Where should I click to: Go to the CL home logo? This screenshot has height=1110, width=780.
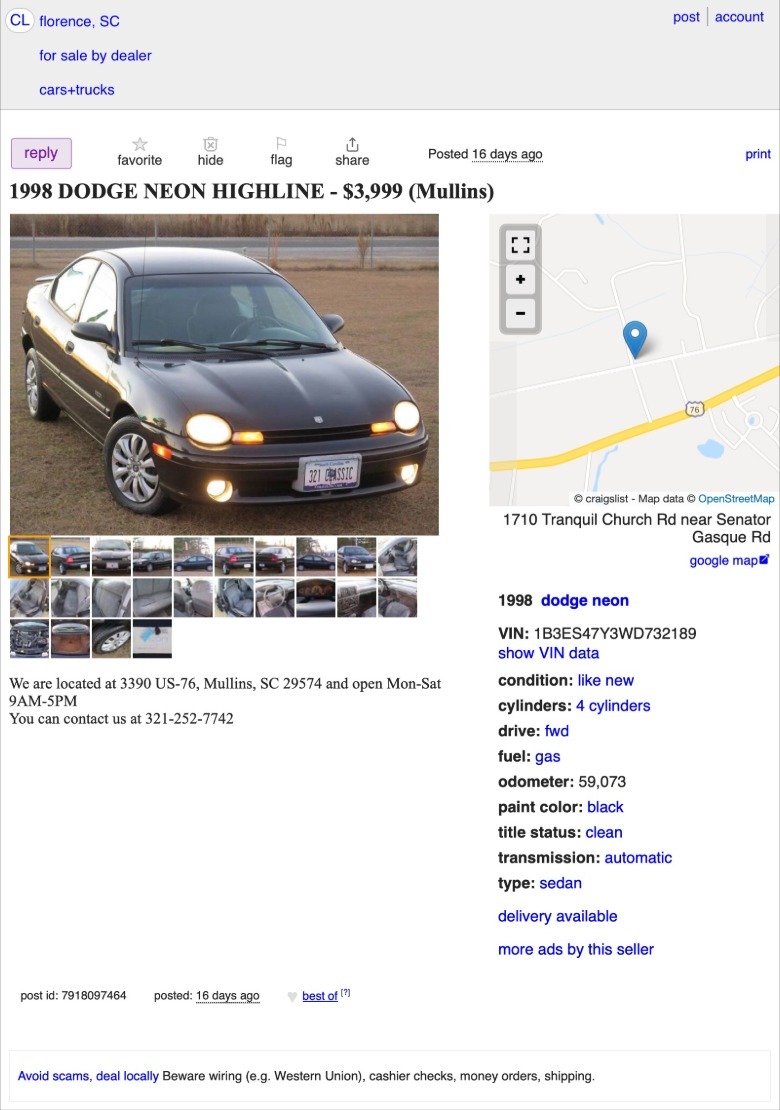point(20,21)
